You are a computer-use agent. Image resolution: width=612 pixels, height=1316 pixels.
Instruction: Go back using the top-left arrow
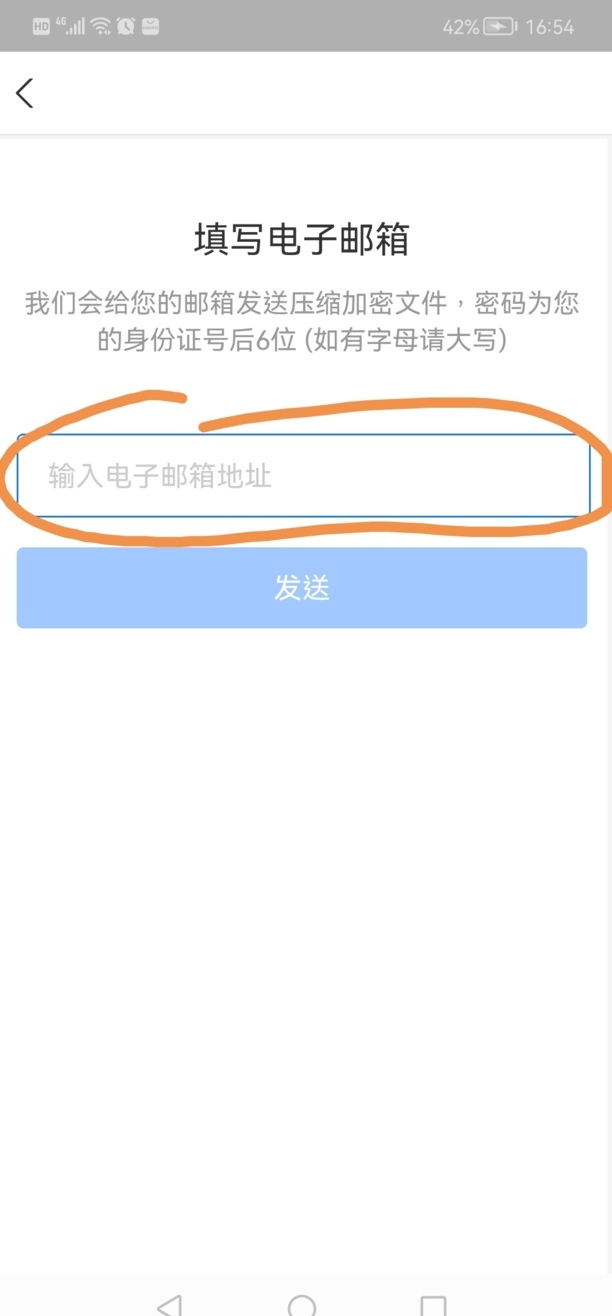(25, 93)
